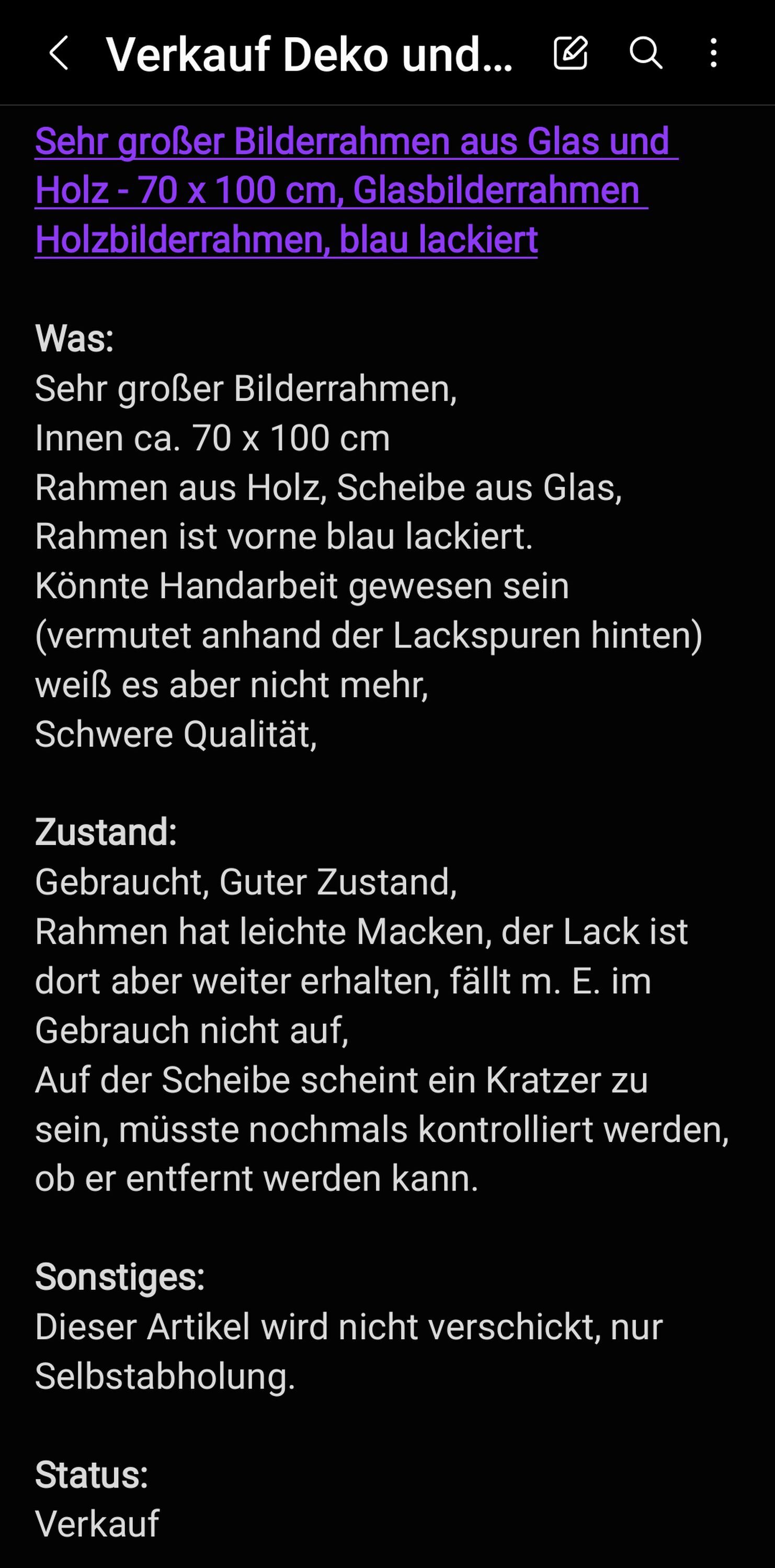Open the Sehr großer Bilderrahmen link

tap(356, 190)
